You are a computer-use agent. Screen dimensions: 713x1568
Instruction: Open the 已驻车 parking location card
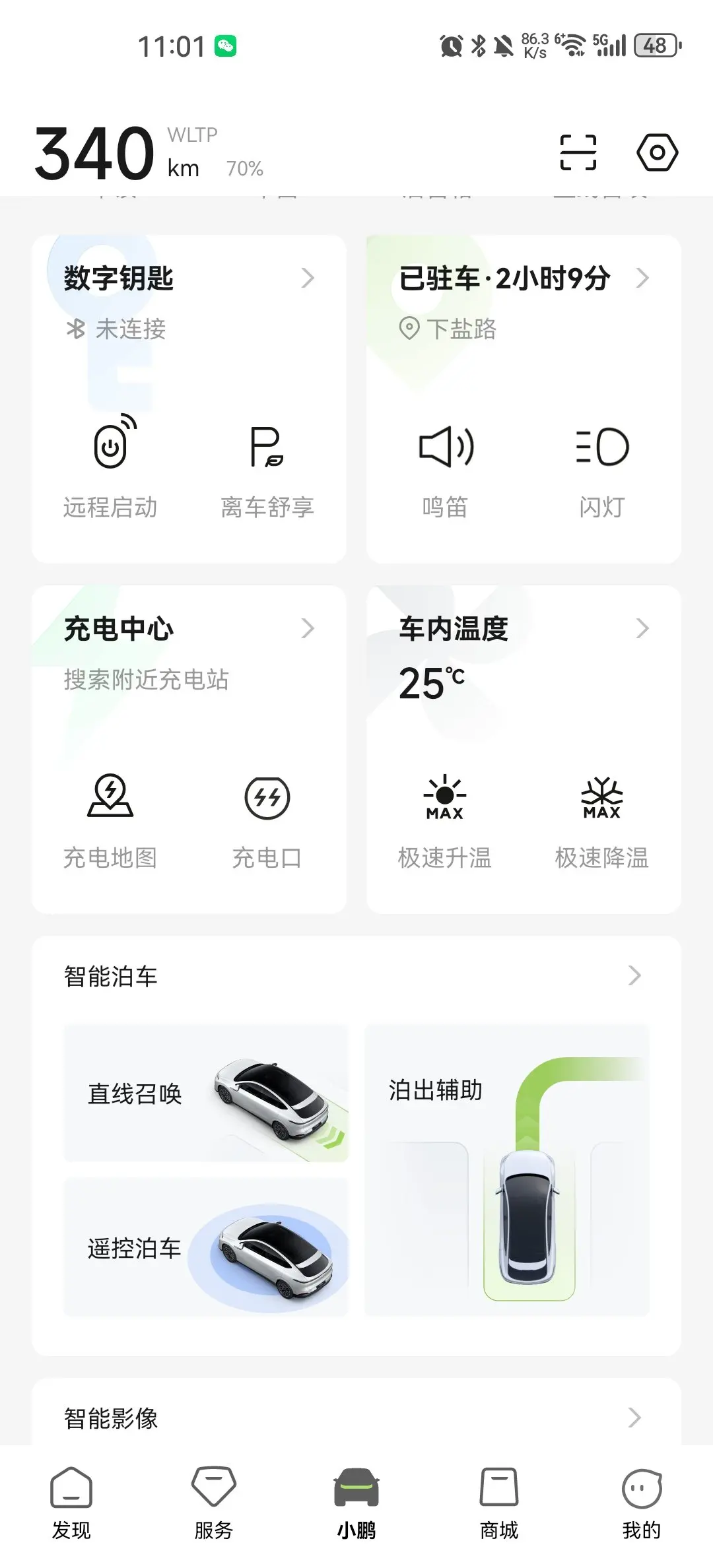(523, 278)
